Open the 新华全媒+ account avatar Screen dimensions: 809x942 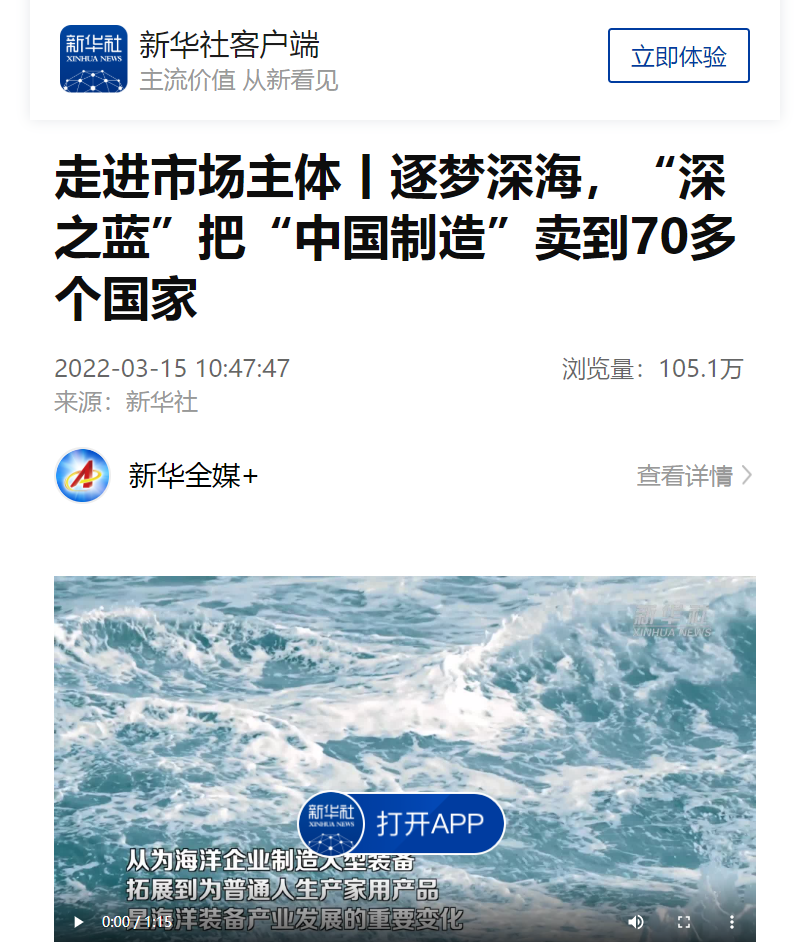tap(82, 476)
